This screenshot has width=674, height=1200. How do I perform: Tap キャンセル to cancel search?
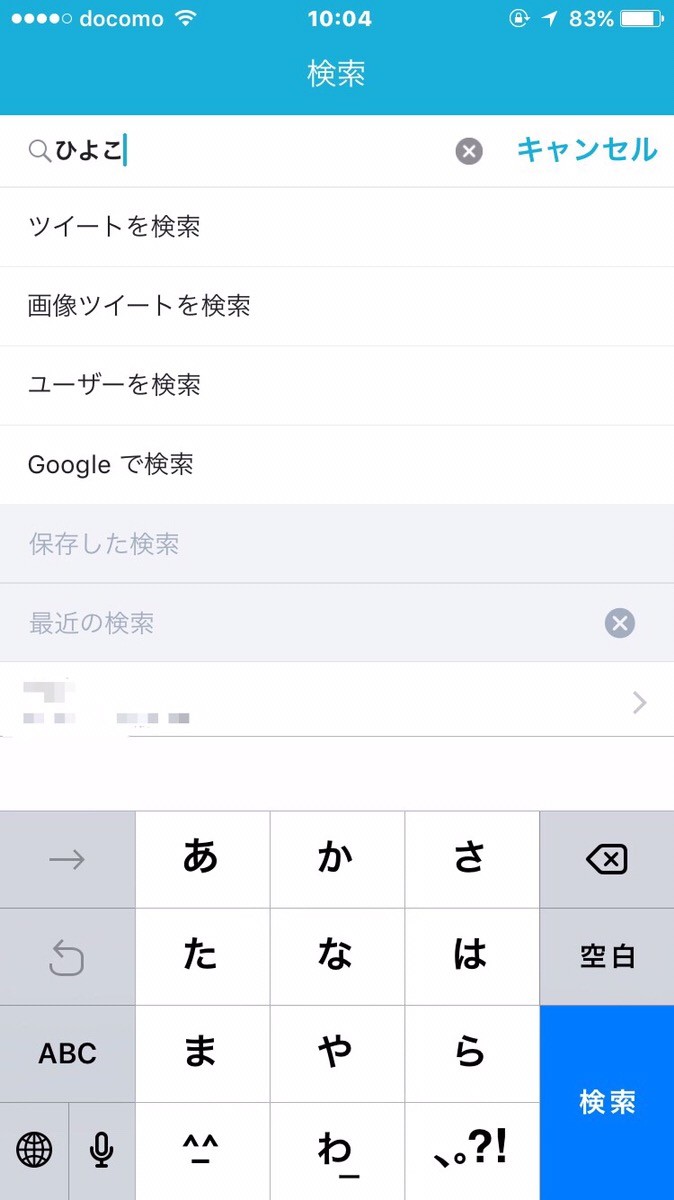pyautogui.click(x=587, y=150)
